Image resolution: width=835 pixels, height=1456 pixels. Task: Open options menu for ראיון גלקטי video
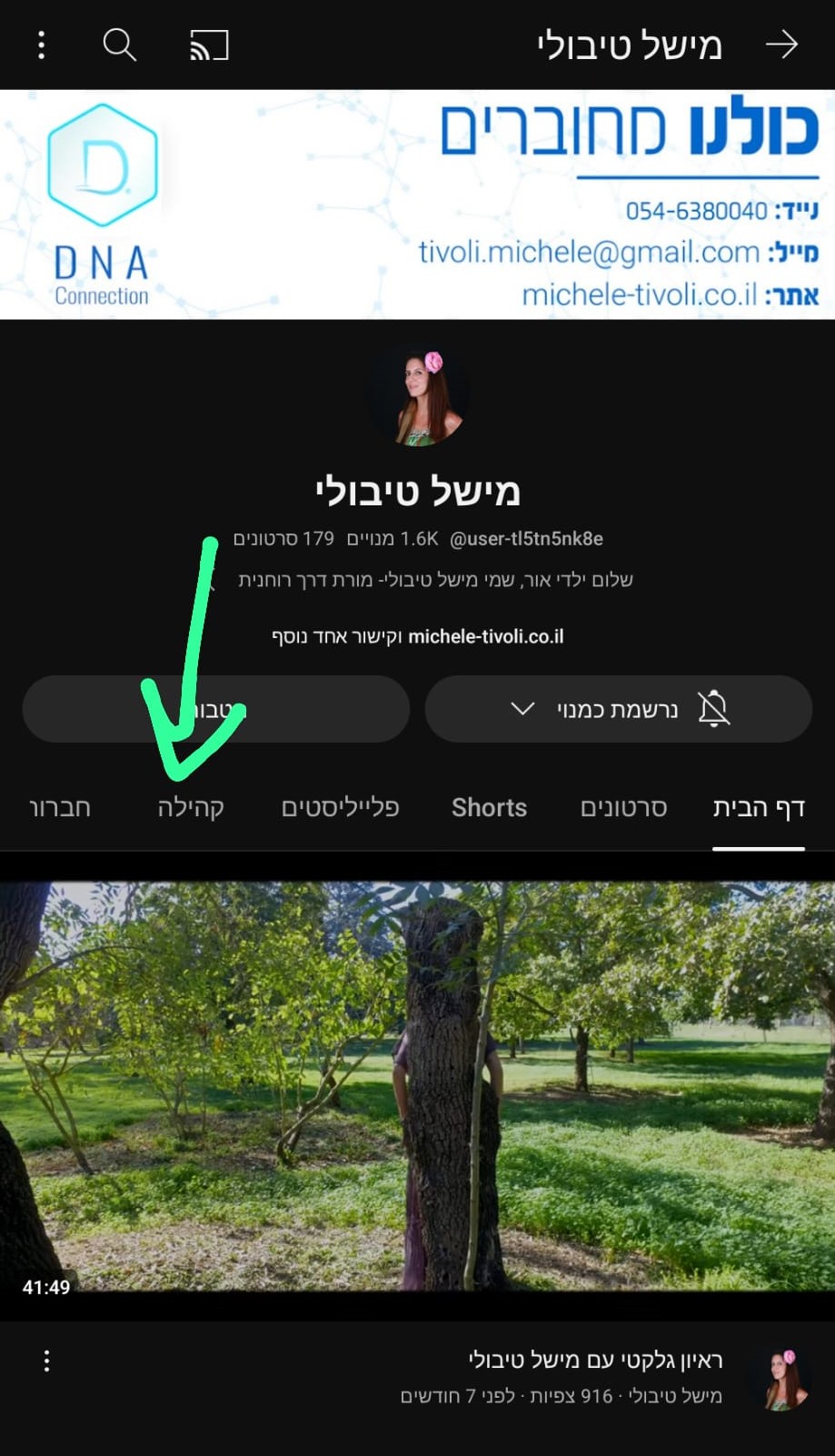tap(46, 1361)
